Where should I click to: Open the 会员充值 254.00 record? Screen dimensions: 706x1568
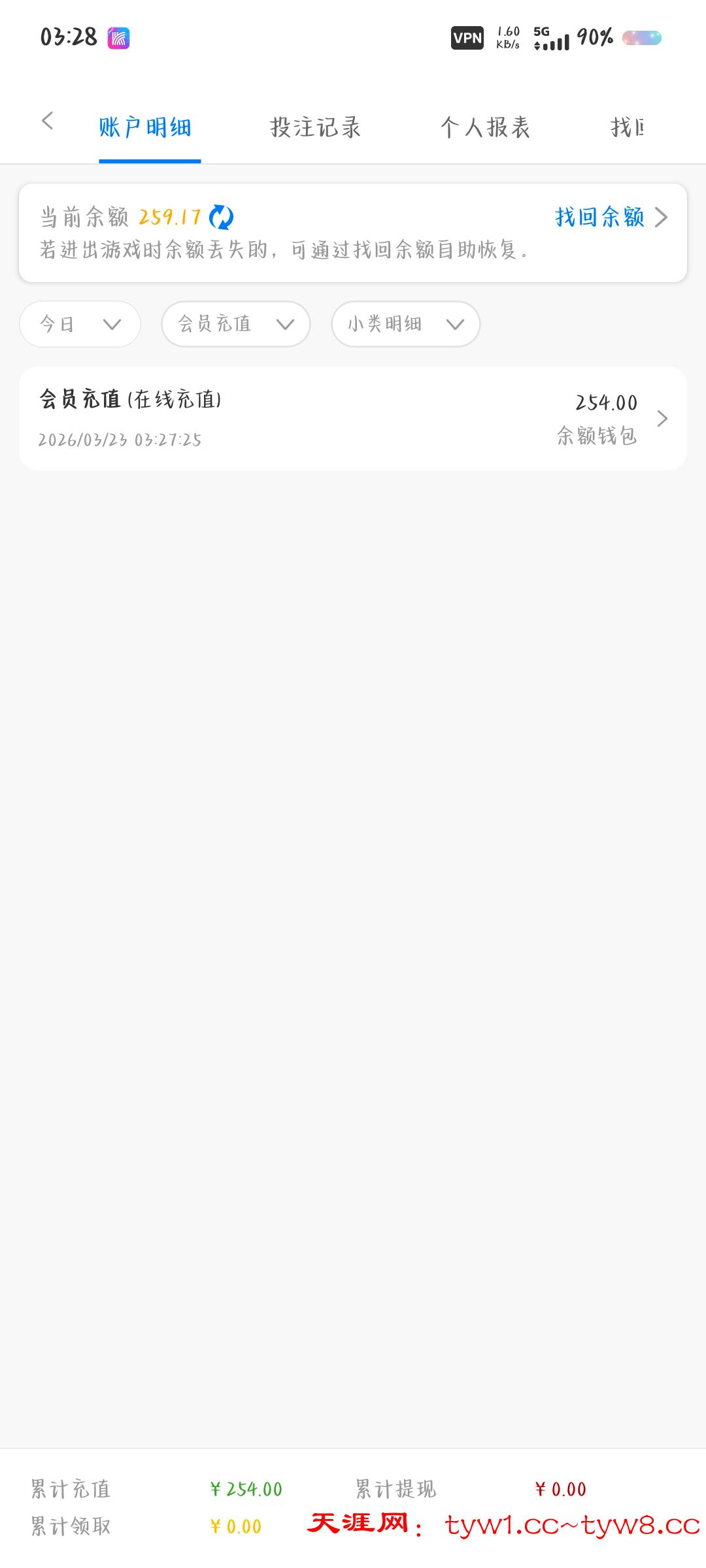pos(353,418)
